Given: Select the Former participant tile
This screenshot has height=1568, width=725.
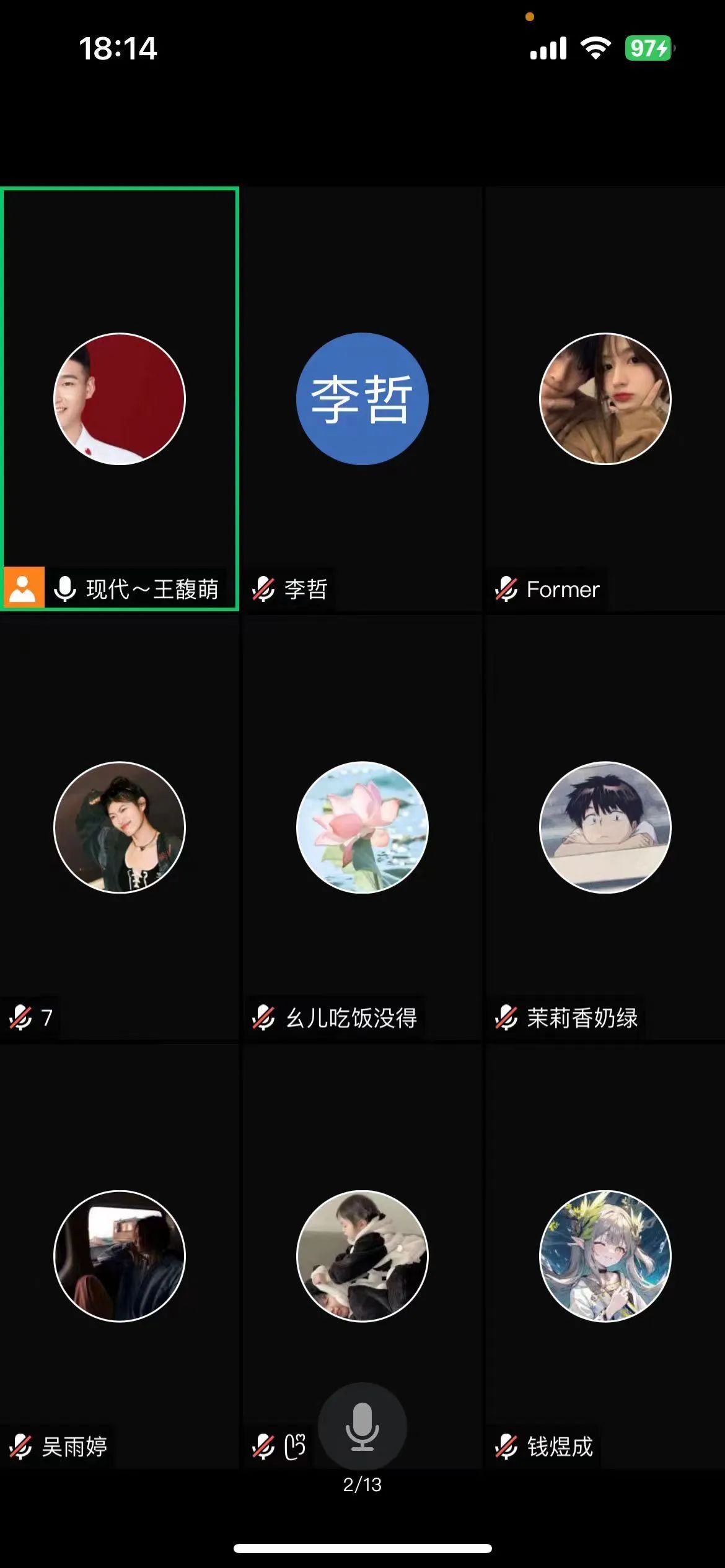Looking at the screenshot, I should (x=605, y=399).
